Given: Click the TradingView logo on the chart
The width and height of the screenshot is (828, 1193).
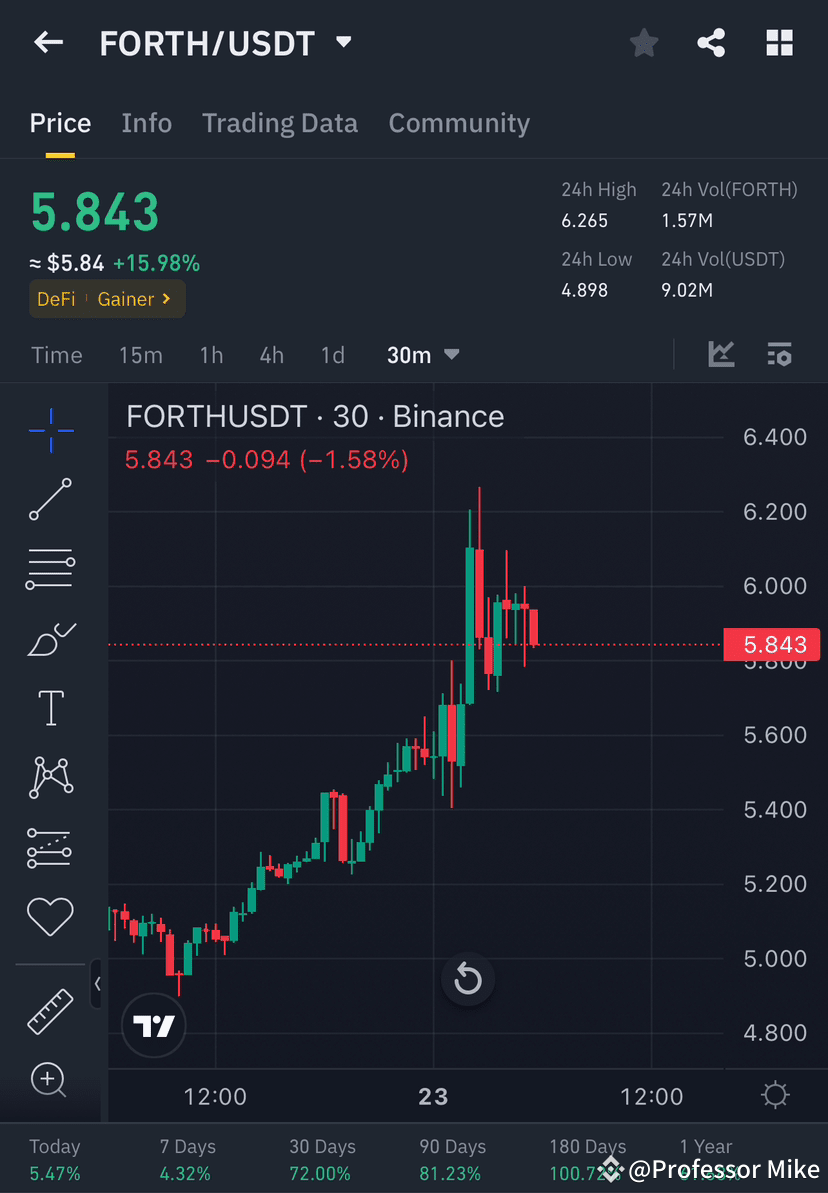Looking at the screenshot, I should (x=153, y=1025).
